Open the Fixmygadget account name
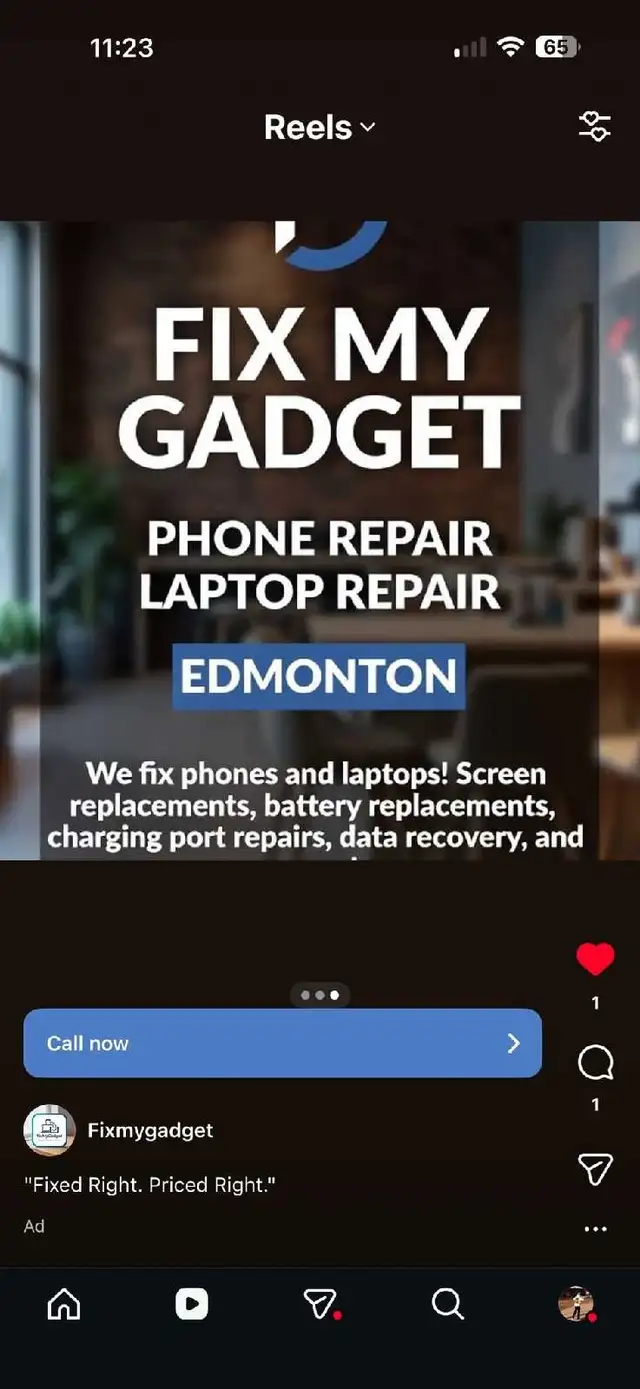The height and width of the screenshot is (1389, 640). click(x=150, y=1130)
